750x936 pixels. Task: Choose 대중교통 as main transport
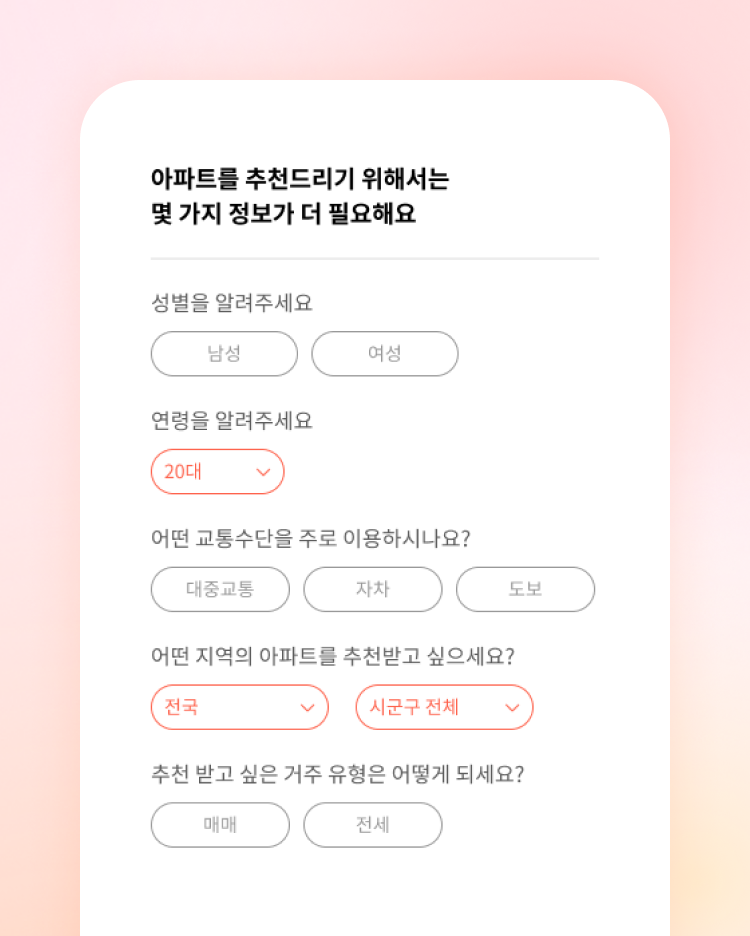220,589
